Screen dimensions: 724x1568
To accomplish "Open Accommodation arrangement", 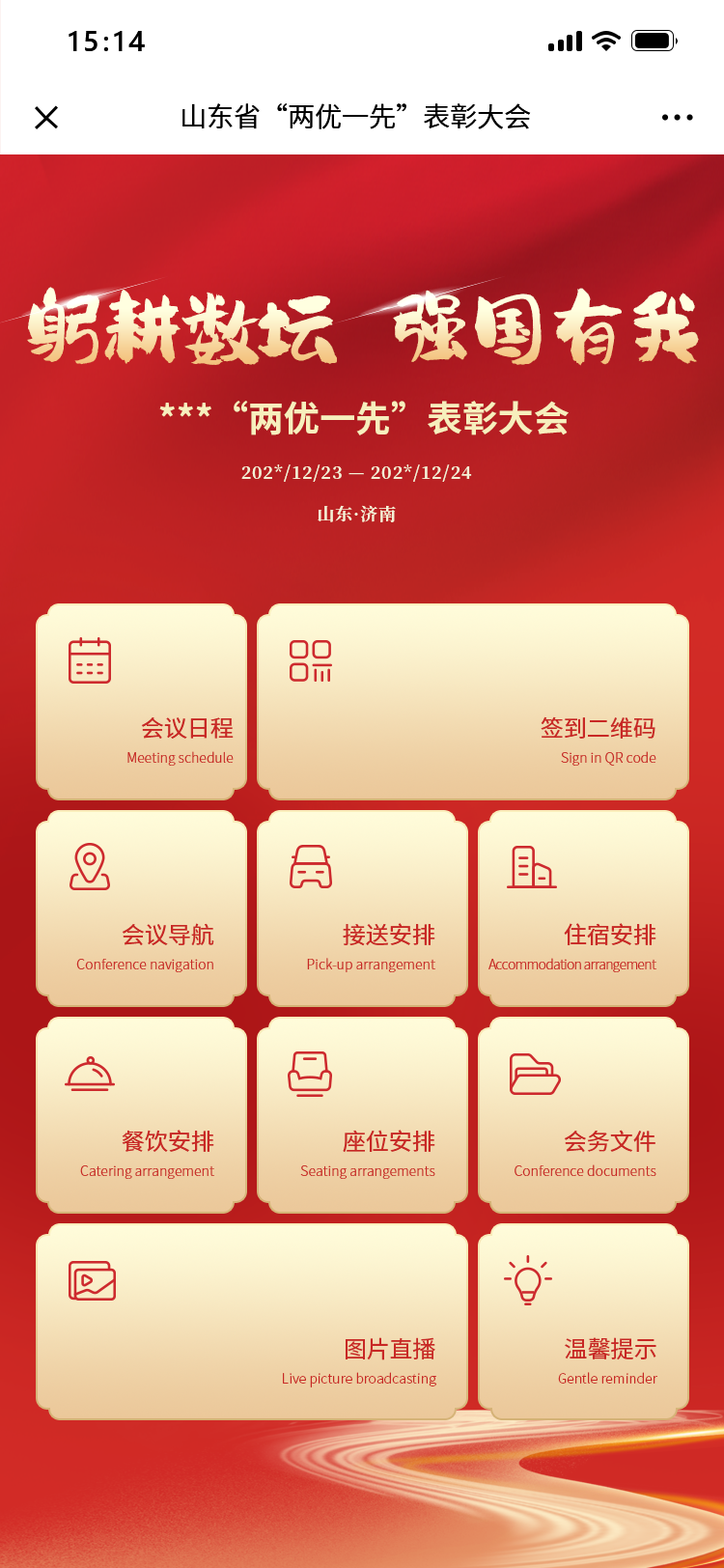I will (x=583, y=909).
